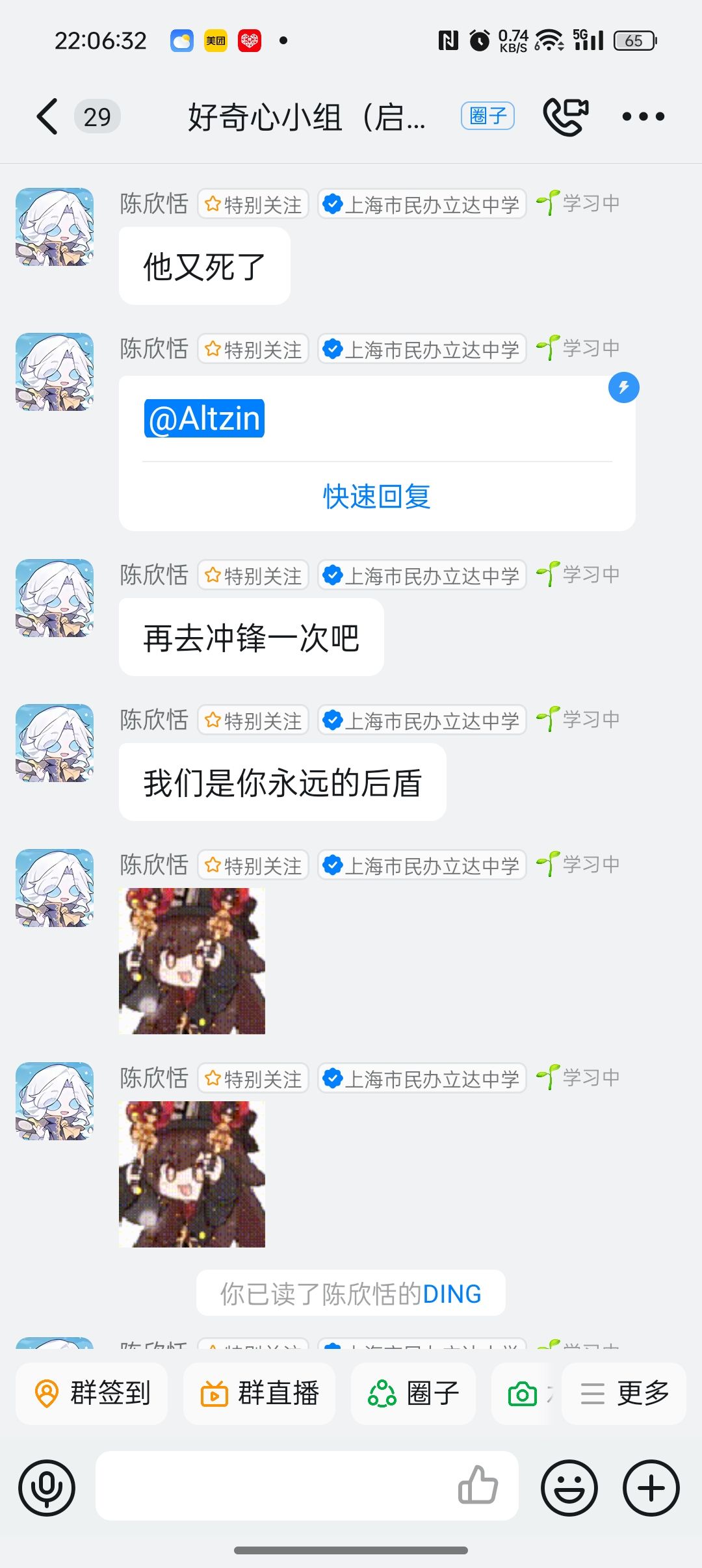
Task: Open the lightning bolt icon on @Altzin message
Action: (x=623, y=387)
